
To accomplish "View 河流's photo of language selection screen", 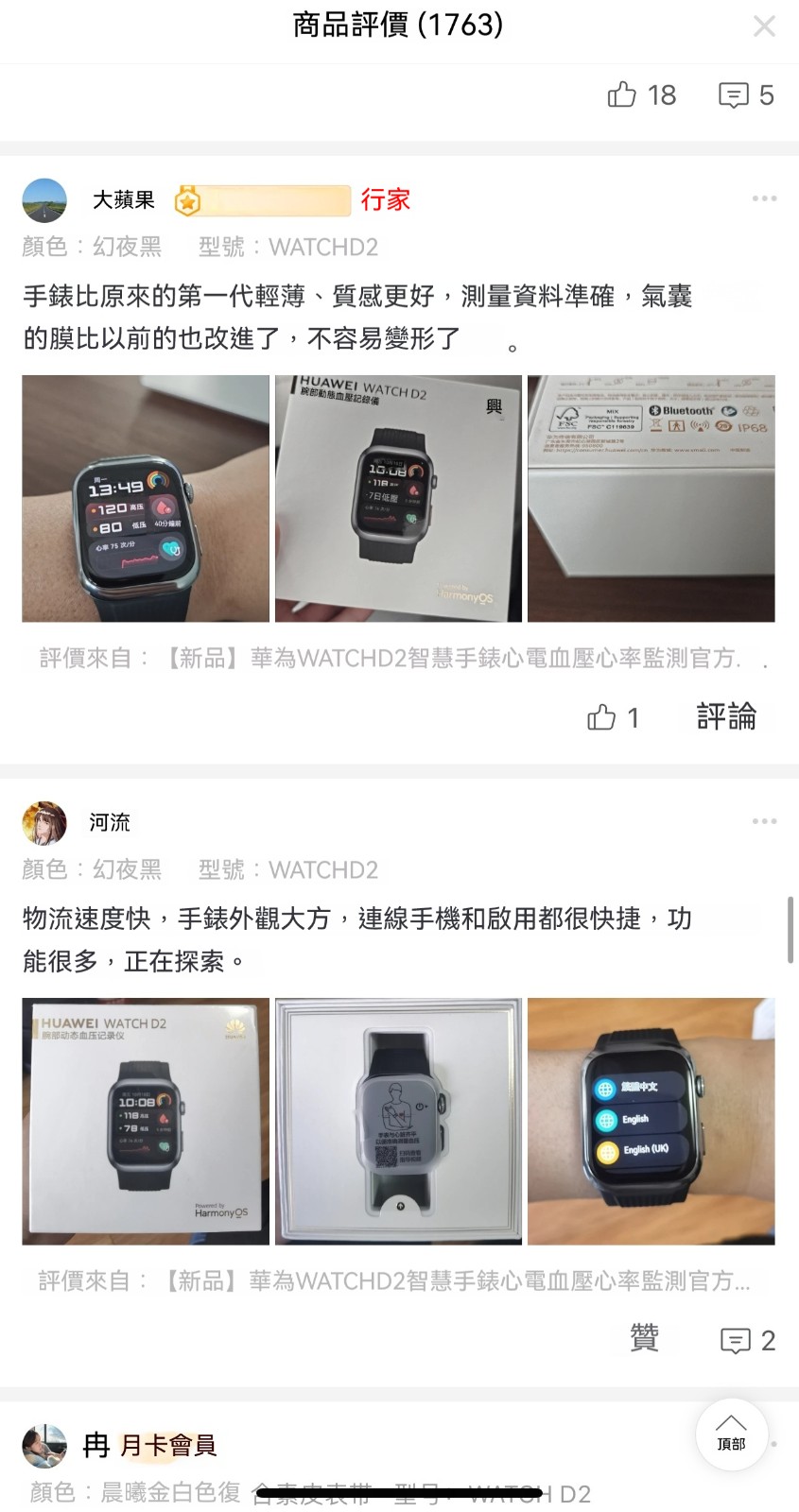I will tap(651, 1121).
